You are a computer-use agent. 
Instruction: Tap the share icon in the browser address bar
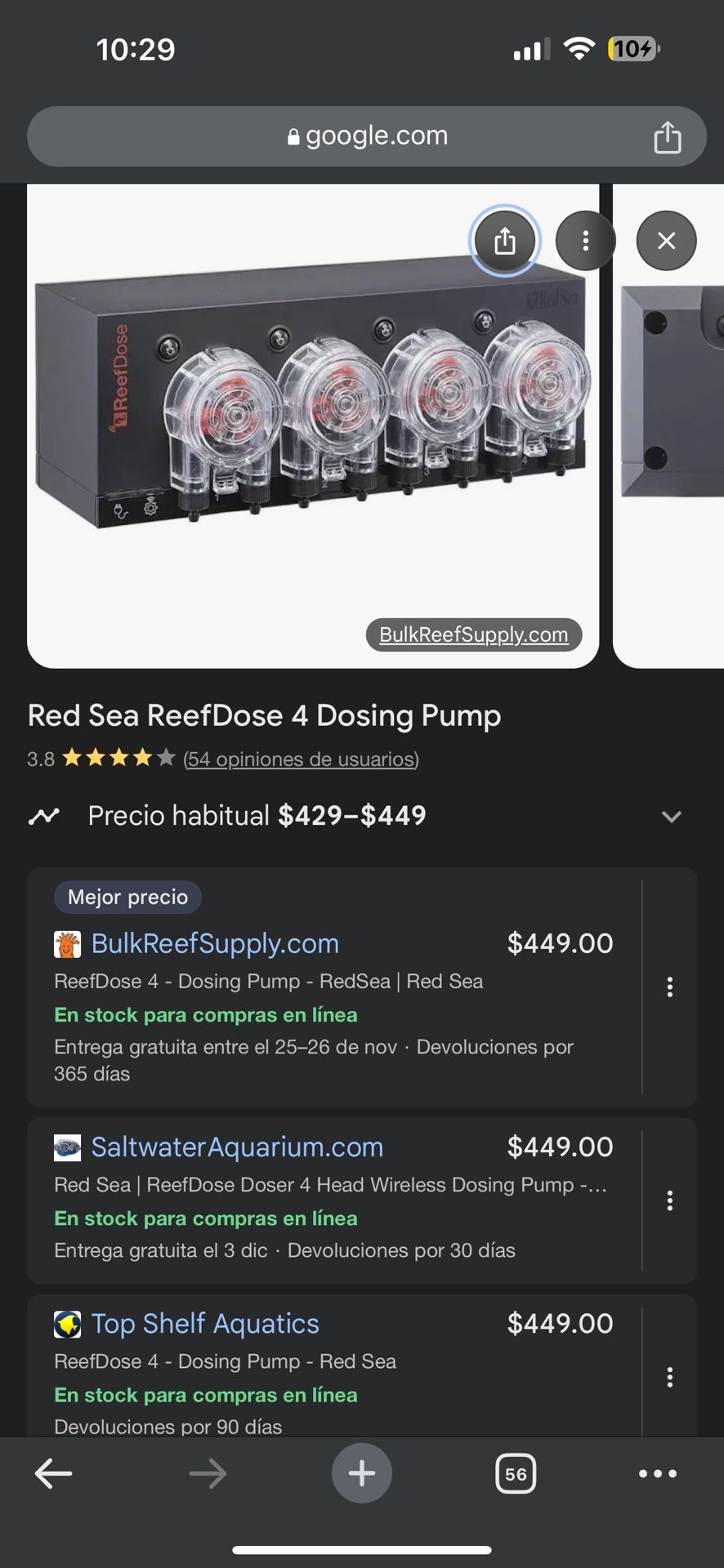click(668, 136)
